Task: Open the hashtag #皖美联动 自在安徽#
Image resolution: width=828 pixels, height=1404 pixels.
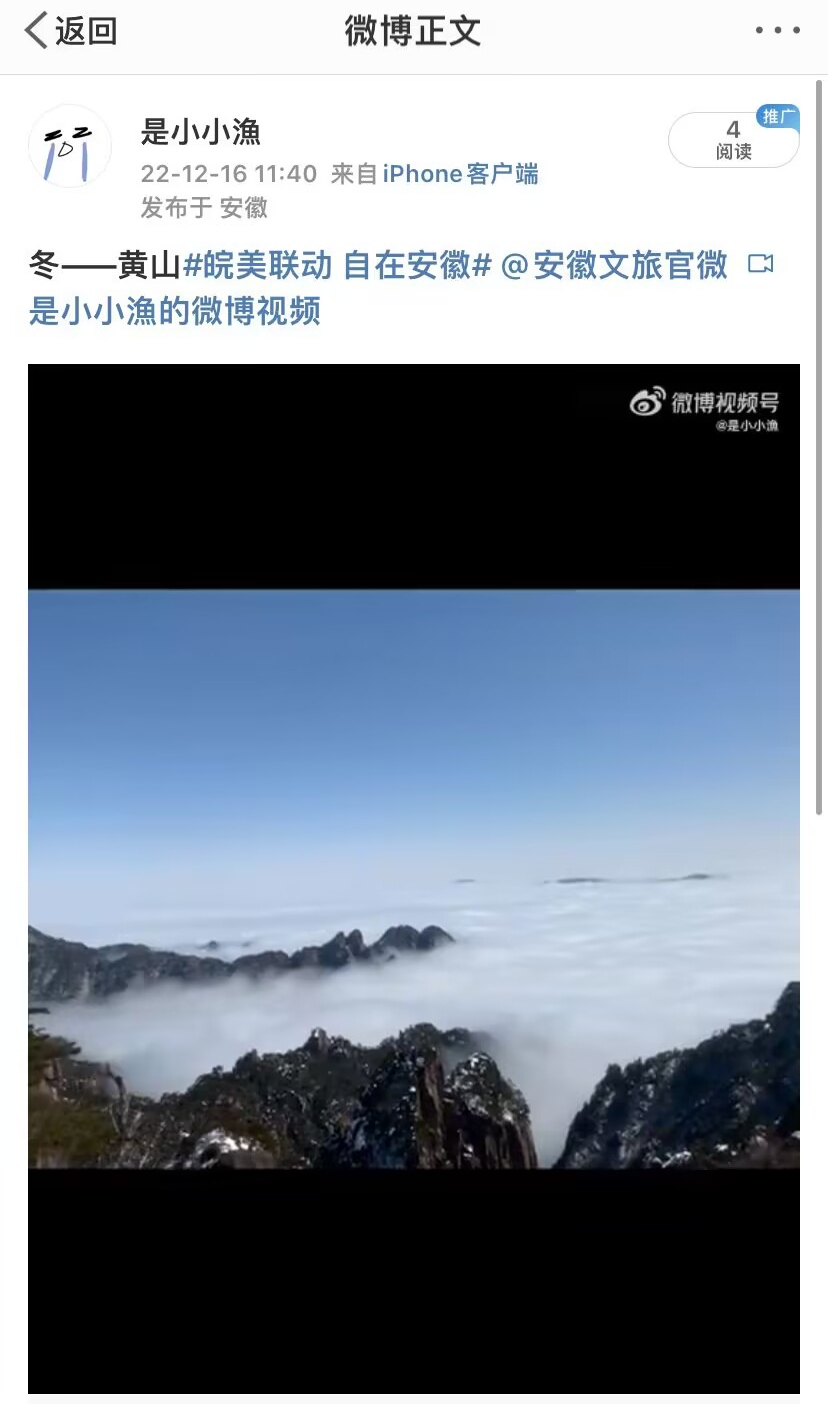Action: (x=338, y=266)
